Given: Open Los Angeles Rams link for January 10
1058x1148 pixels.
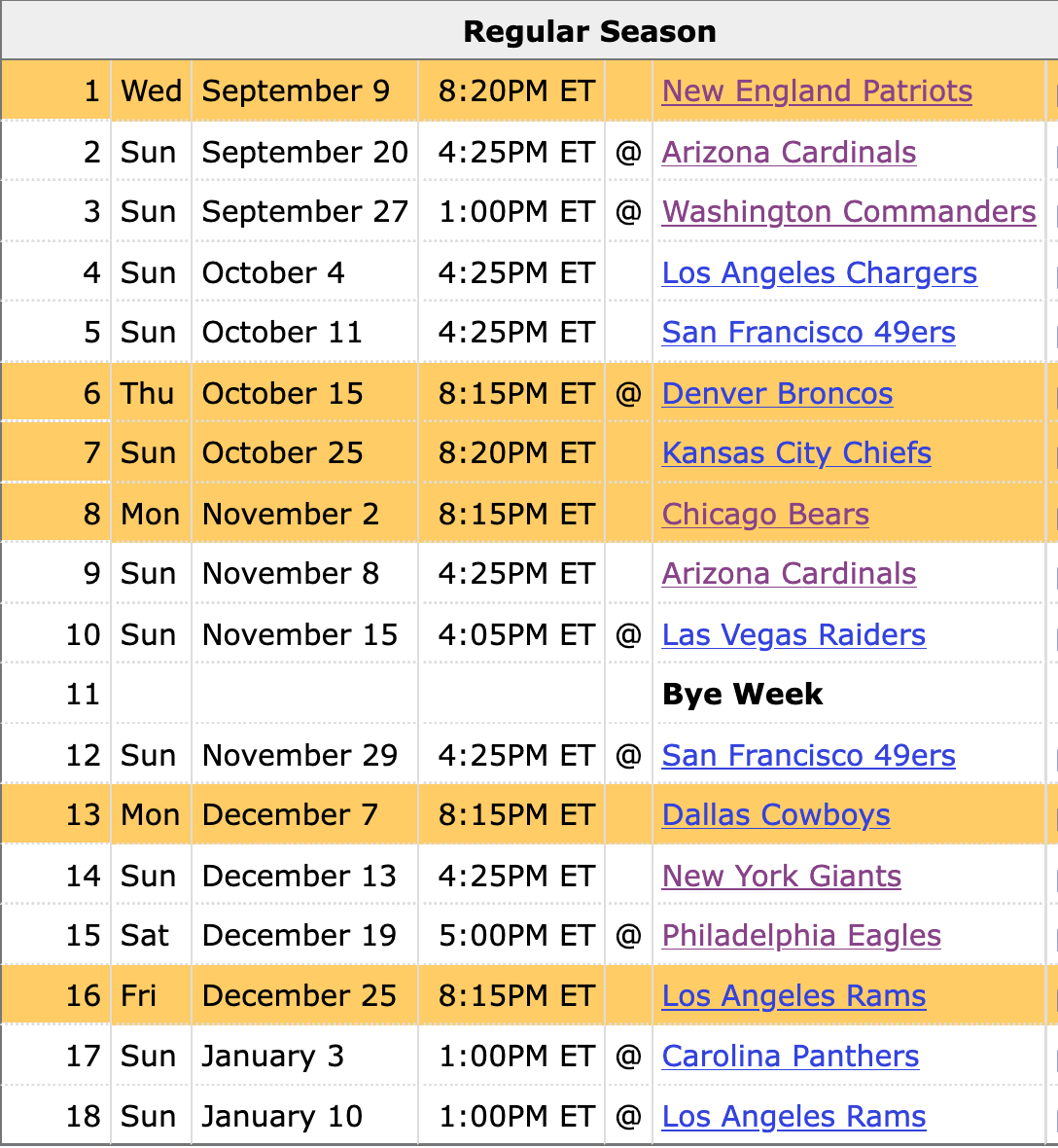Looking at the screenshot, I should [793, 1117].
